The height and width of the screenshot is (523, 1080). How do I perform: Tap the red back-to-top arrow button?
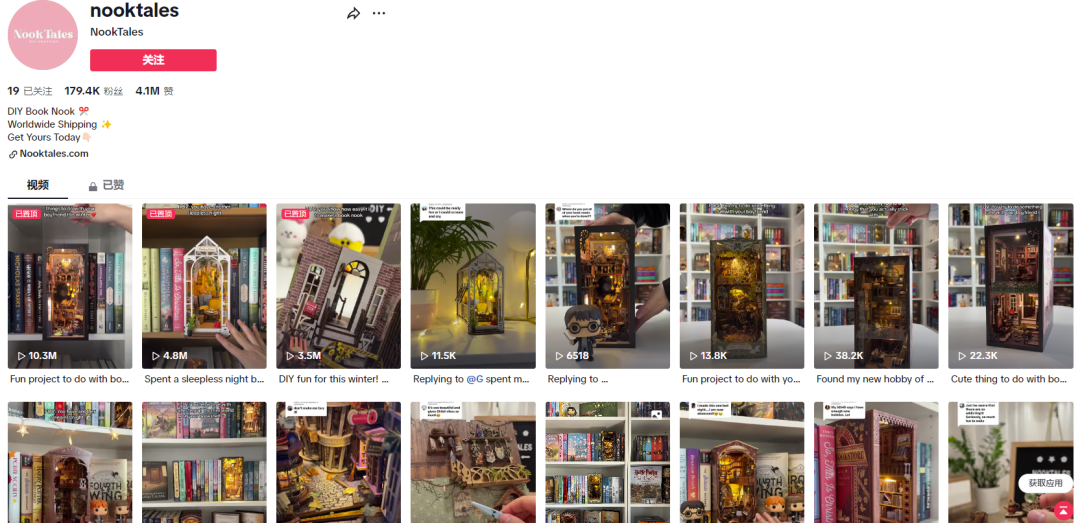click(x=1062, y=511)
